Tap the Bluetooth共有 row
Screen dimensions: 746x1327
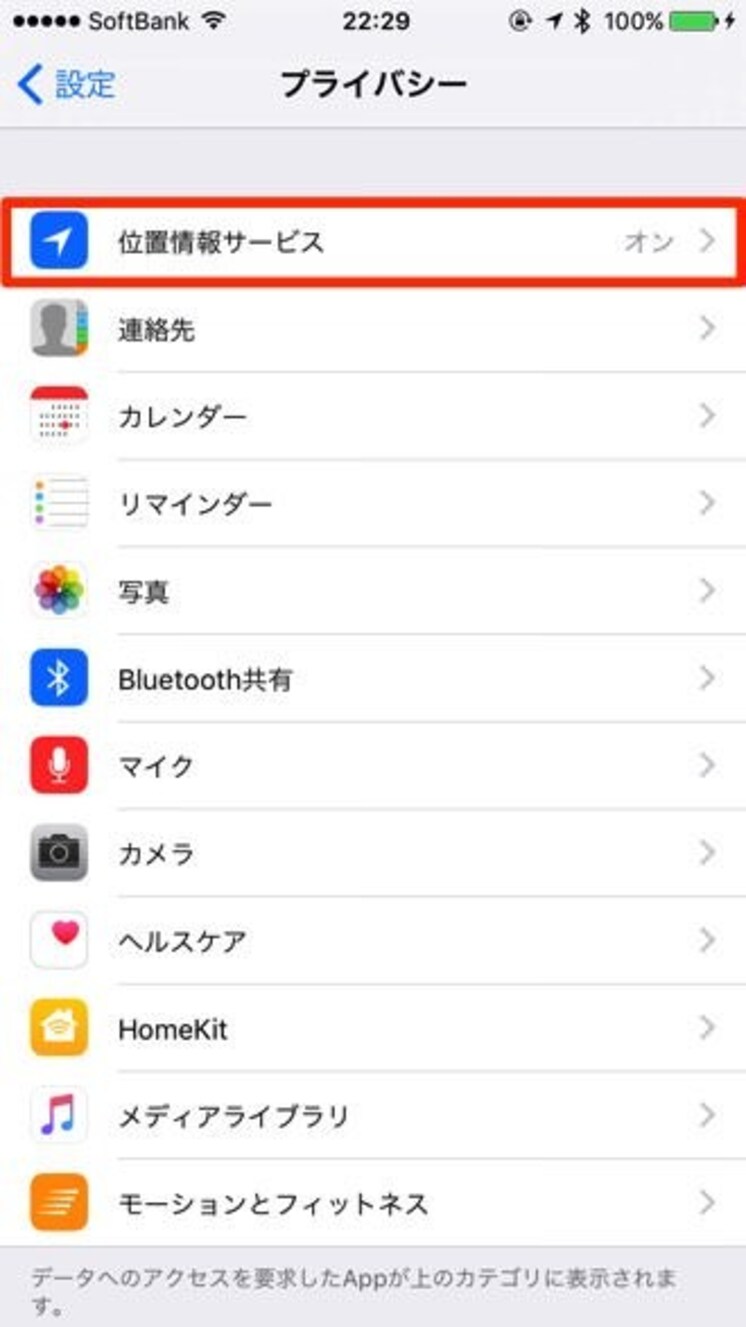point(373,679)
